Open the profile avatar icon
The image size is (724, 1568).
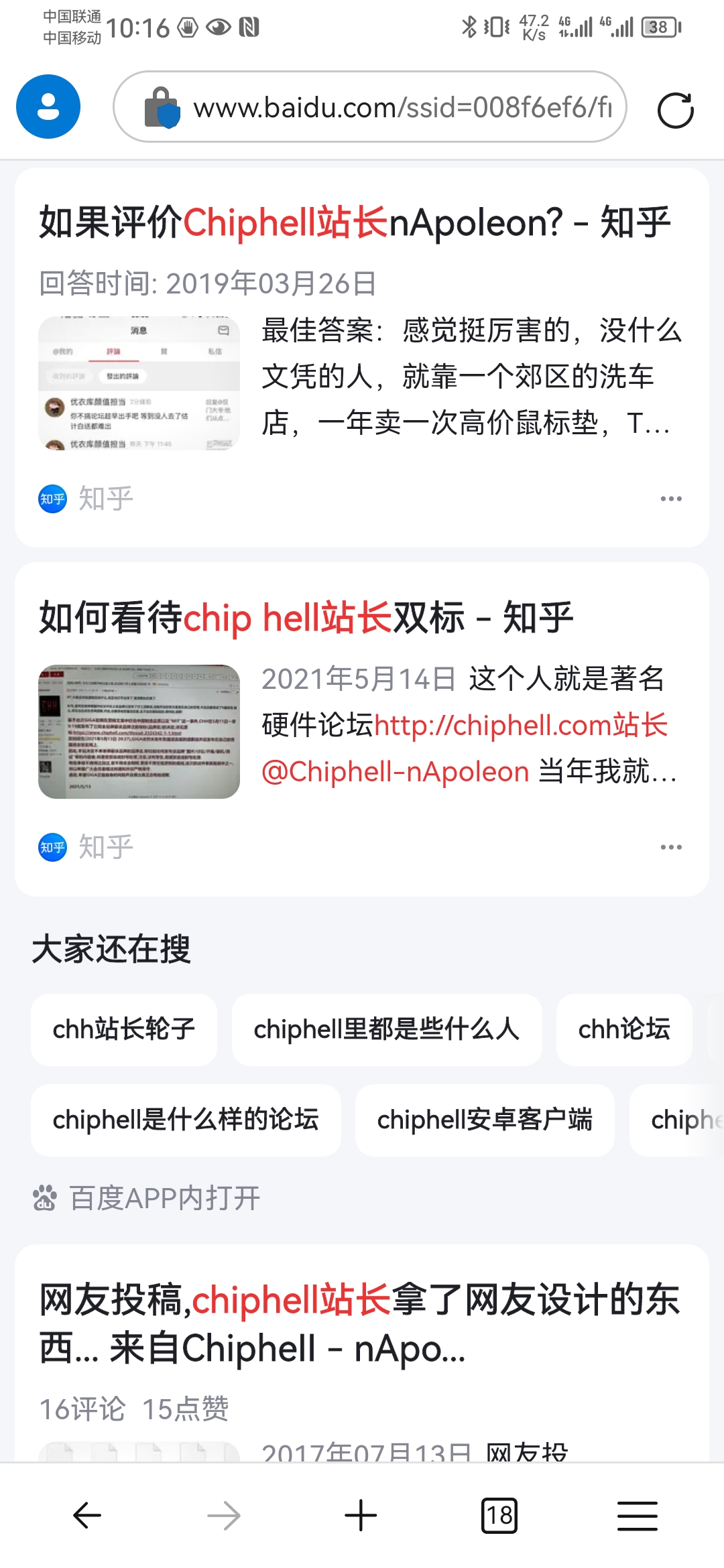click(48, 105)
